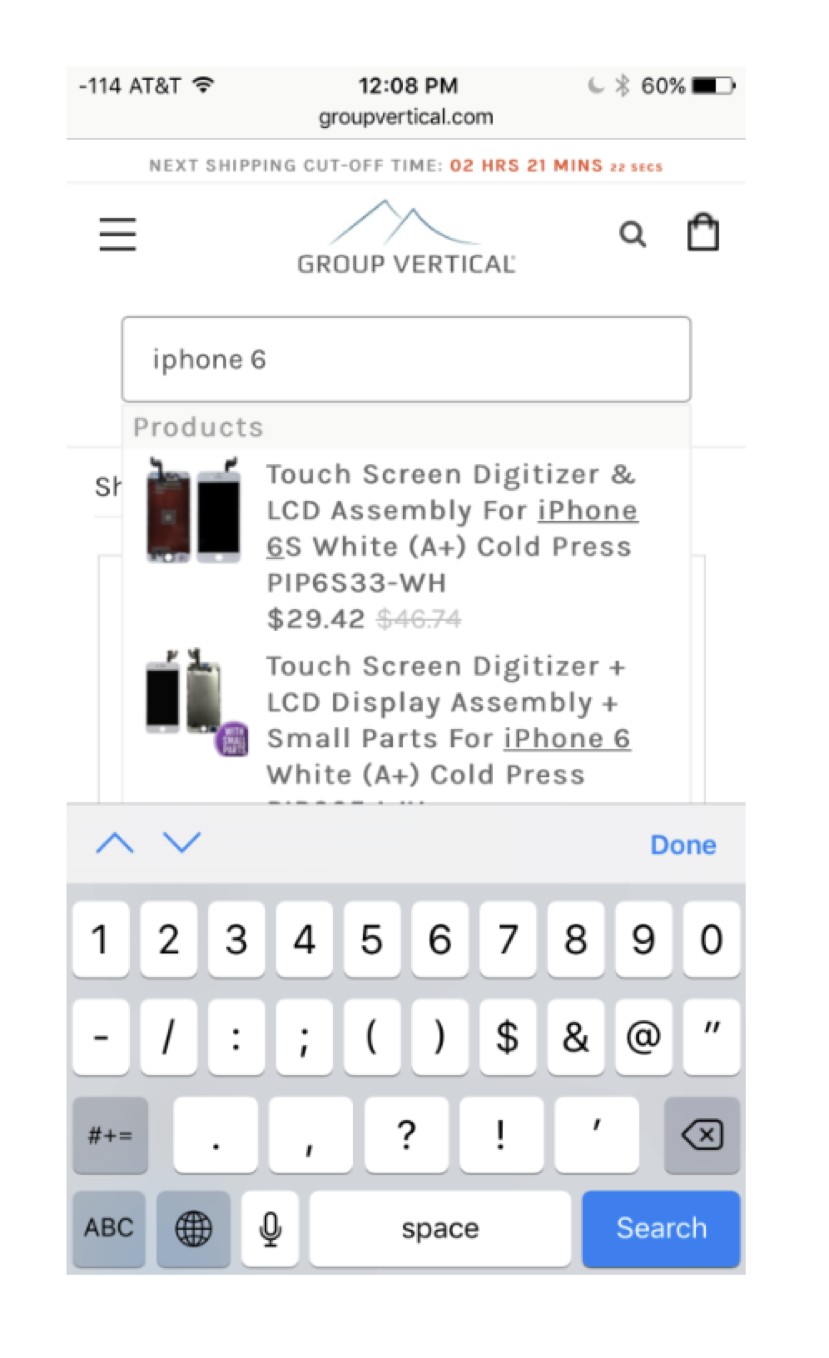Tap Done above the keyboard
The width and height of the screenshot is (829, 1358).
(x=683, y=845)
